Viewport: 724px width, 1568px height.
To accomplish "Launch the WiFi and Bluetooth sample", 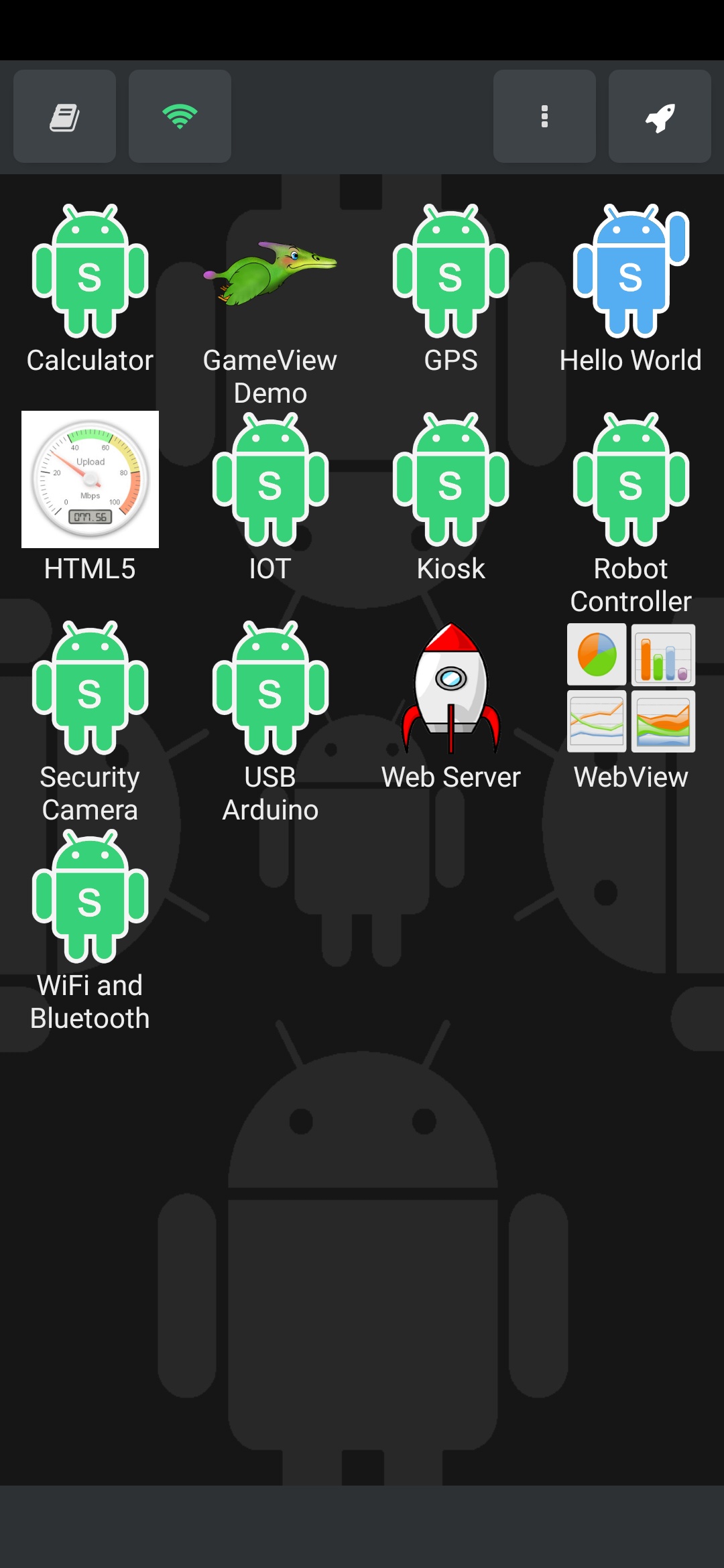I will (90, 895).
